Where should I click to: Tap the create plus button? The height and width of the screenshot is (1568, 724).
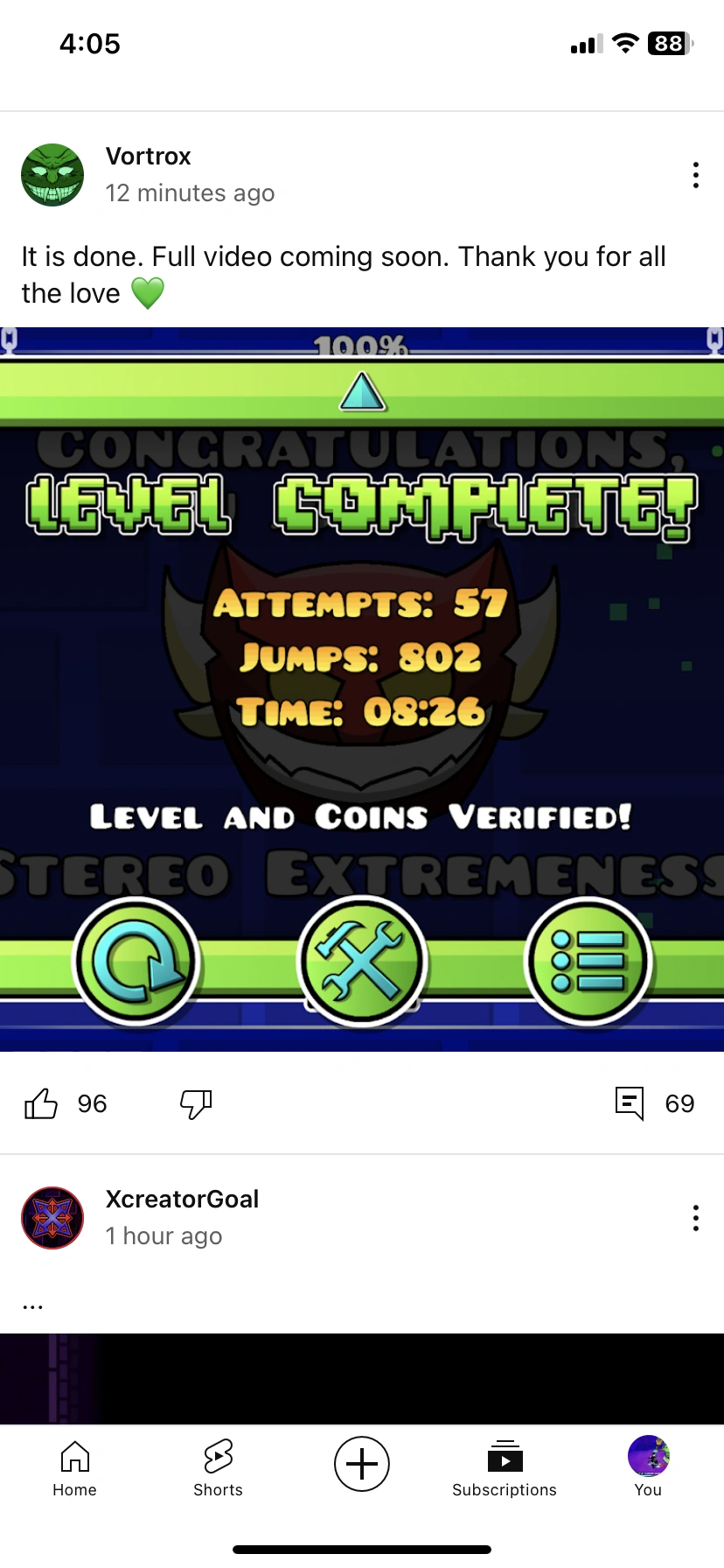click(362, 1464)
